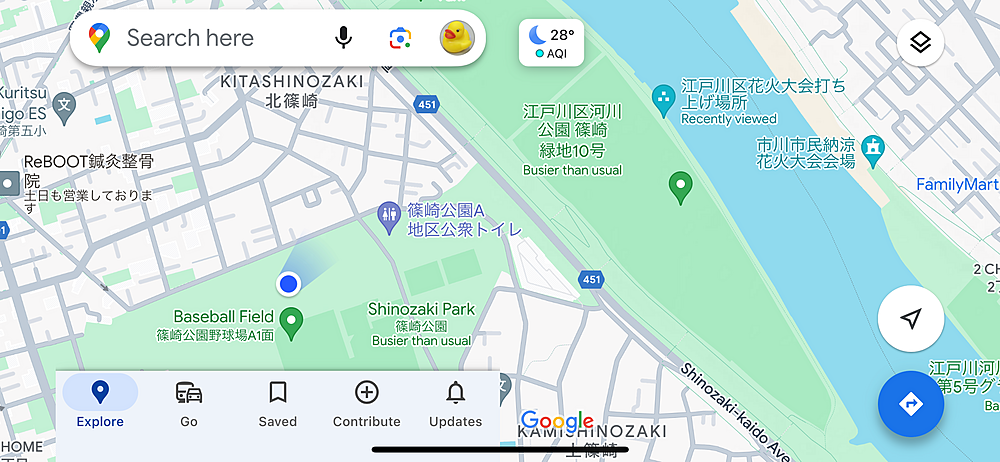Switch to the Saved tab
The image size is (1000, 462).
[x=278, y=404]
